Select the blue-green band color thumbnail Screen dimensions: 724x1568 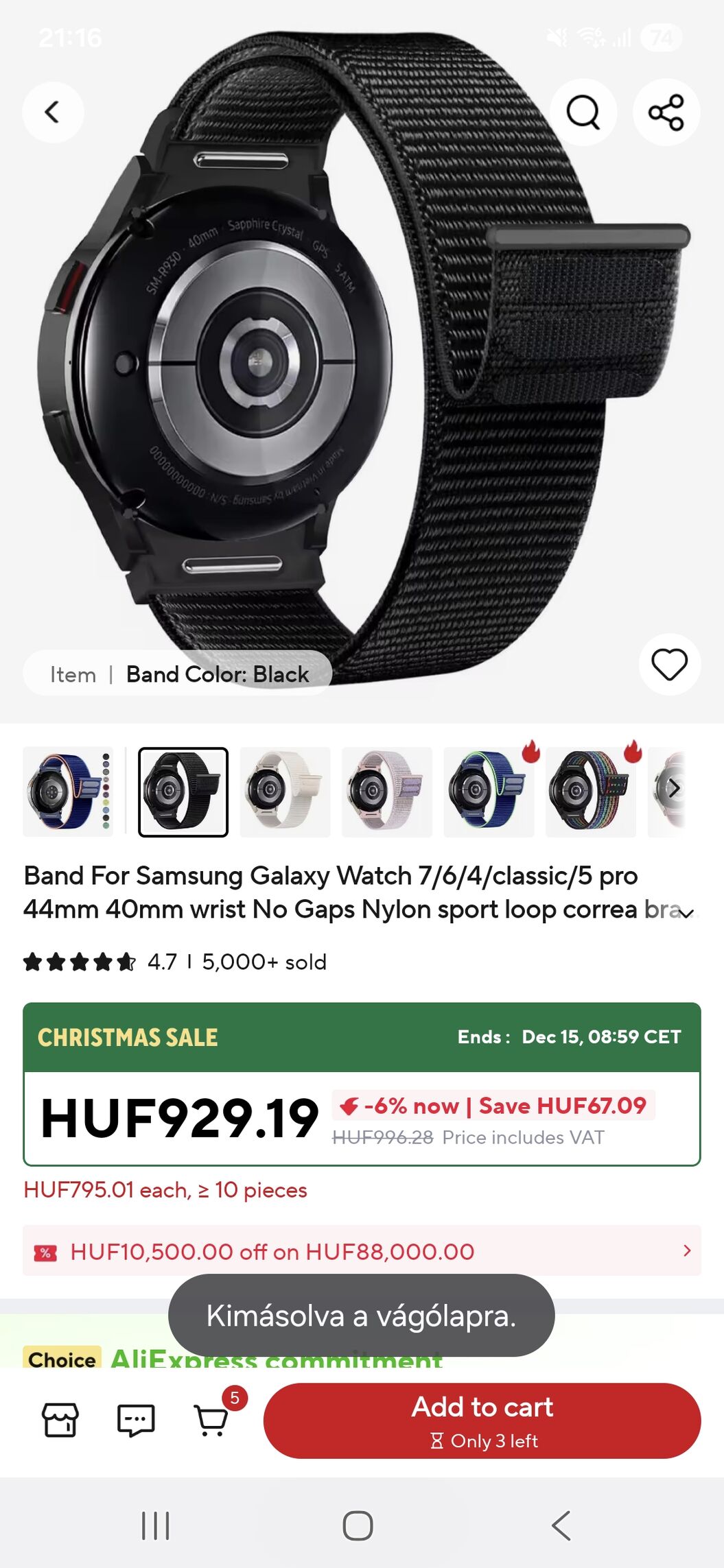489,792
